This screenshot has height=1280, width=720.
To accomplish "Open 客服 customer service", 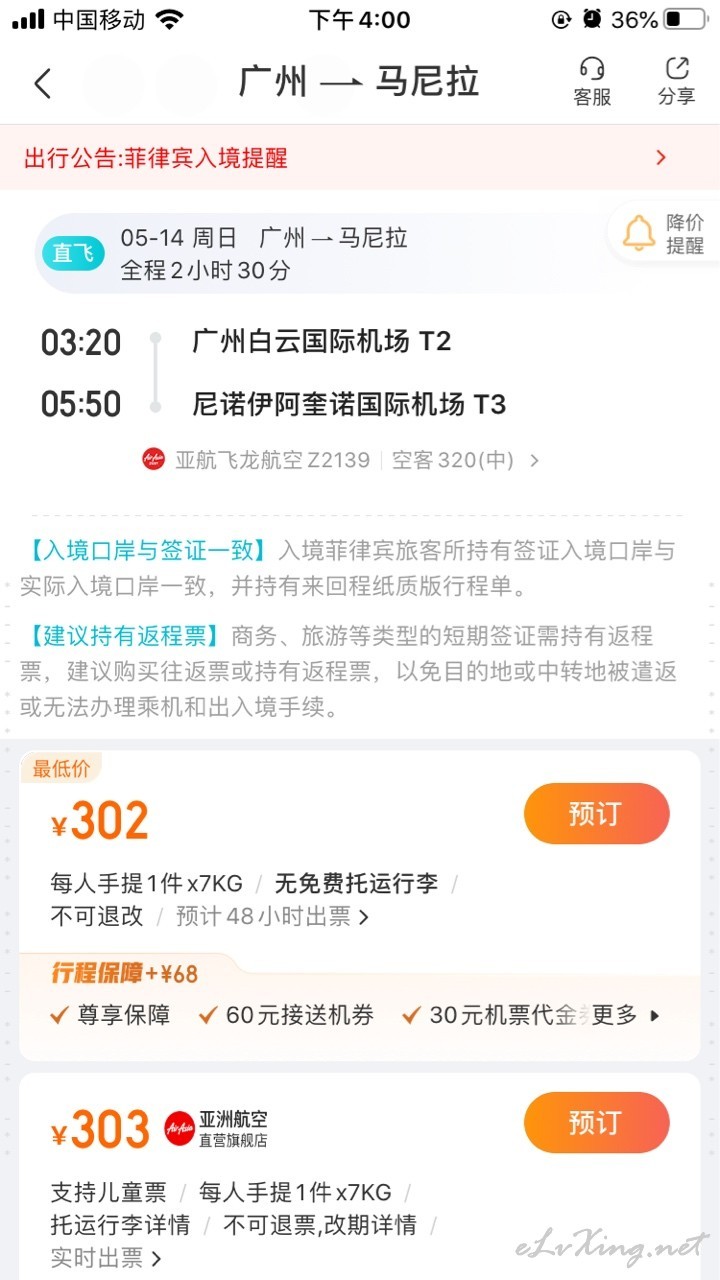I will pyautogui.click(x=592, y=82).
